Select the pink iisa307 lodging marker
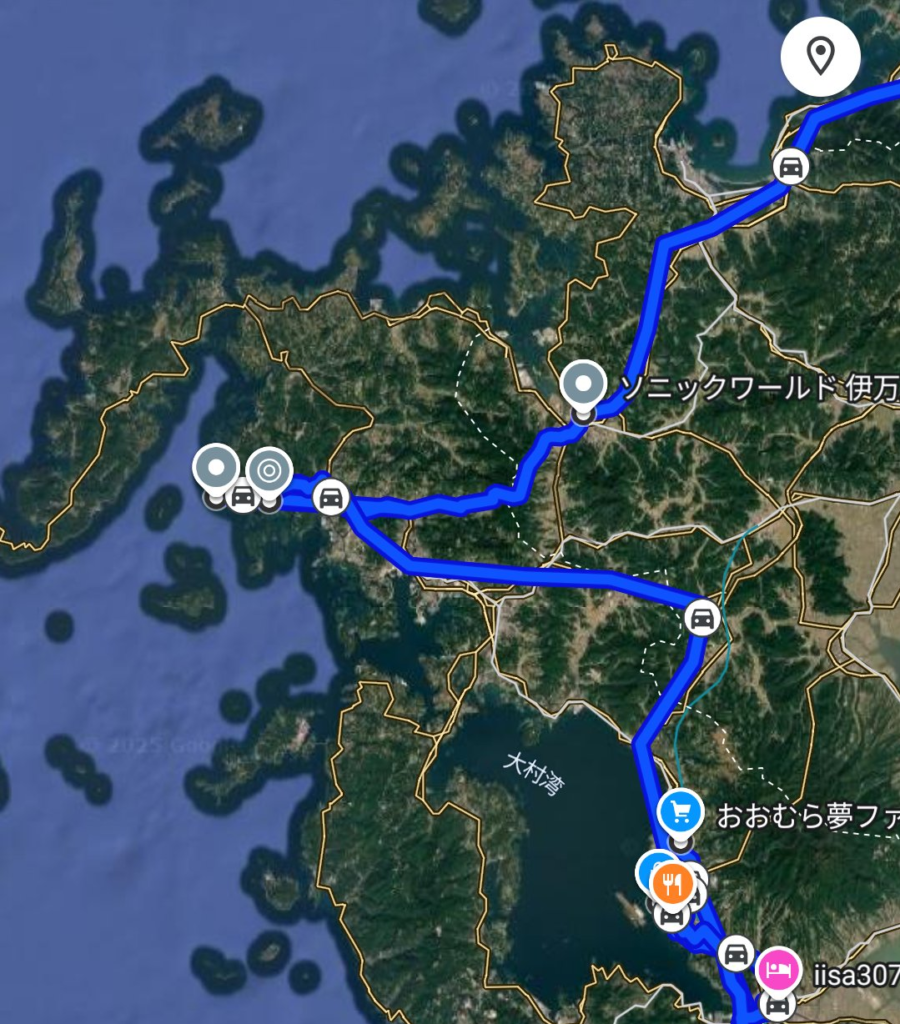Viewport: 900px width, 1024px height. [x=779, y=969]
